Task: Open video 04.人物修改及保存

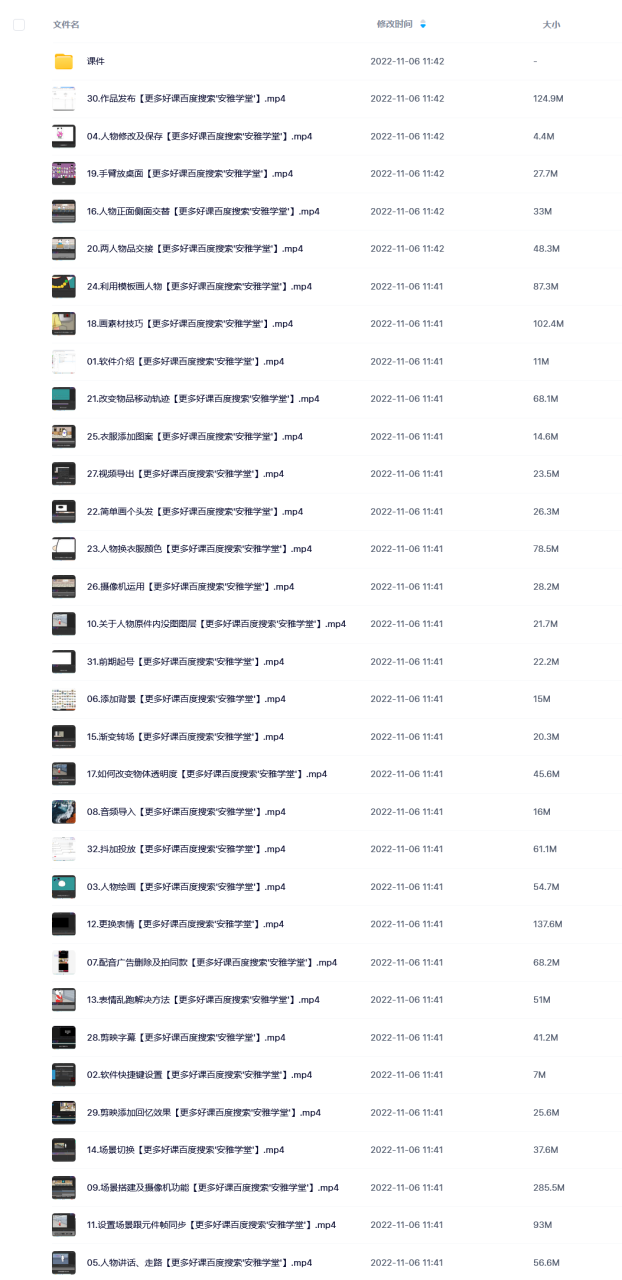Action: [200, 136]
